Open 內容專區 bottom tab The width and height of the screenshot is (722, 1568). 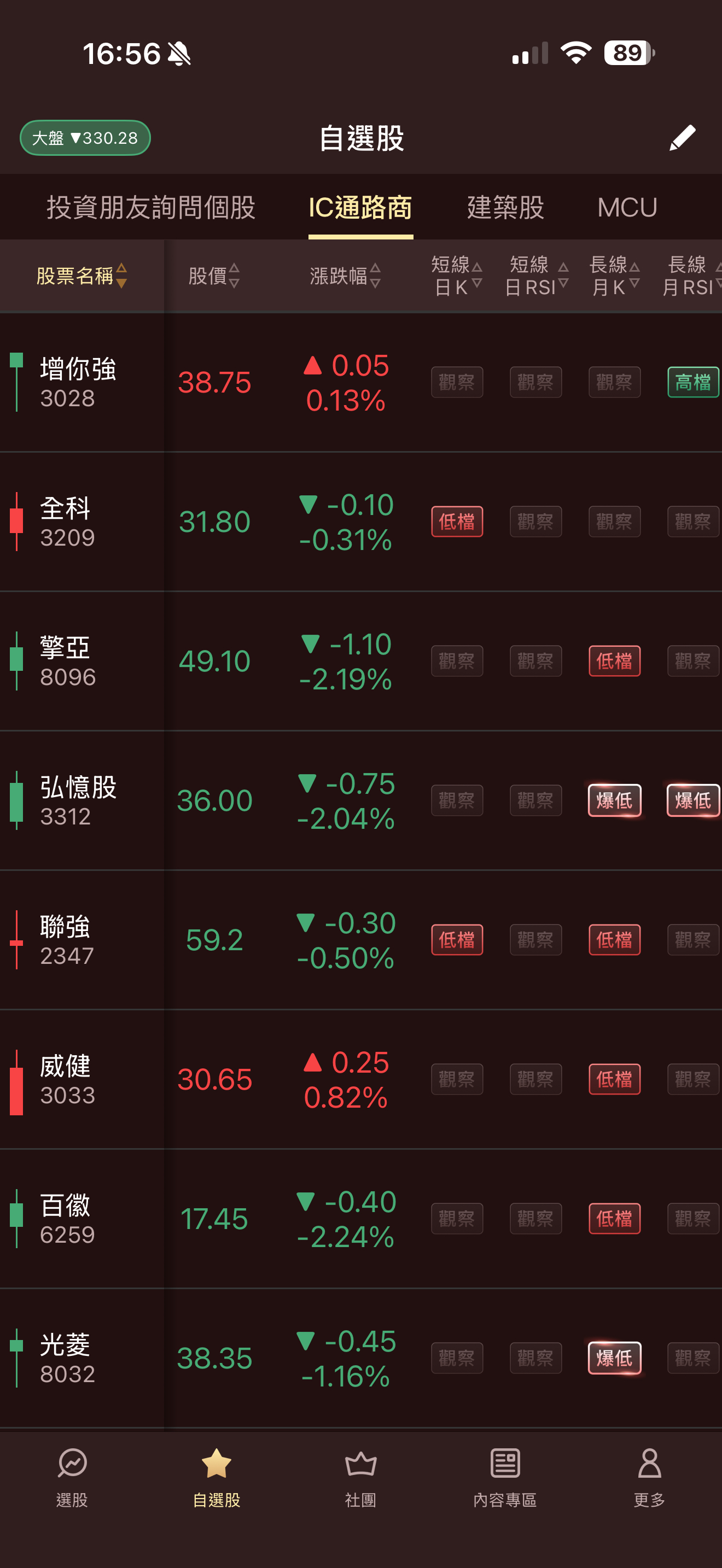coord(505,1477)
